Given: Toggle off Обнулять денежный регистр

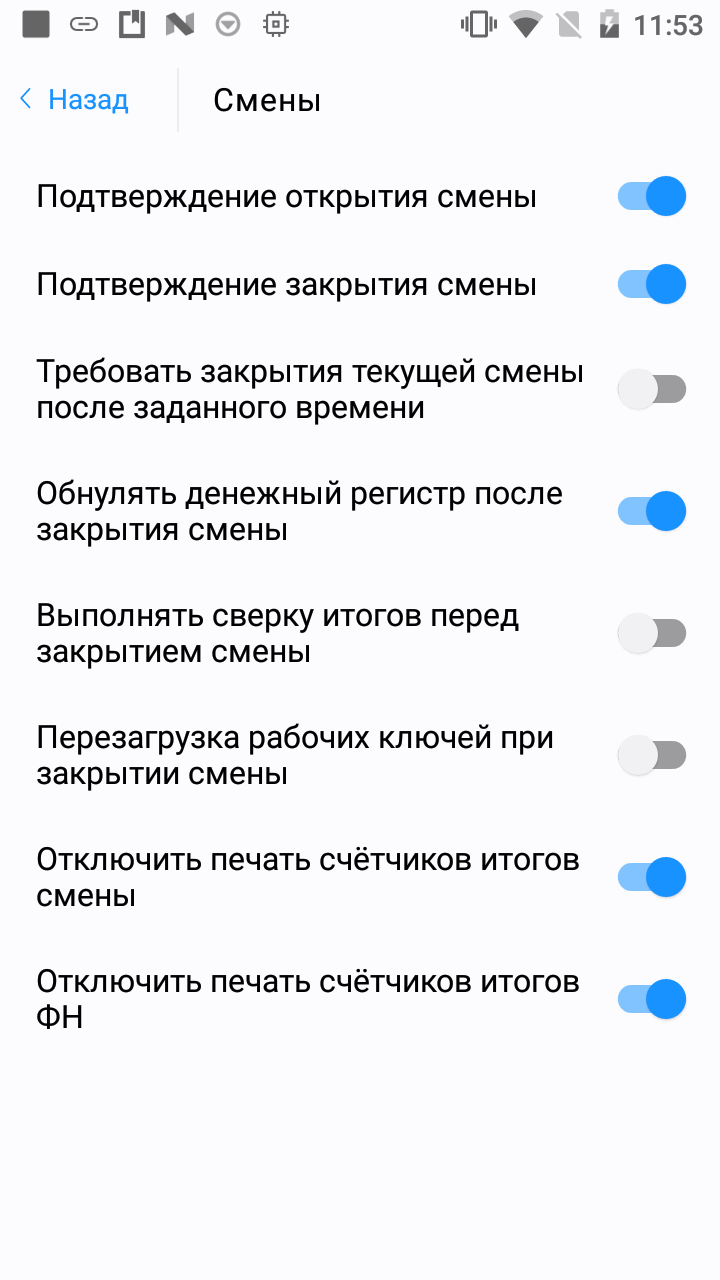Looking at the screenshot, I should [x=651, y=511].
